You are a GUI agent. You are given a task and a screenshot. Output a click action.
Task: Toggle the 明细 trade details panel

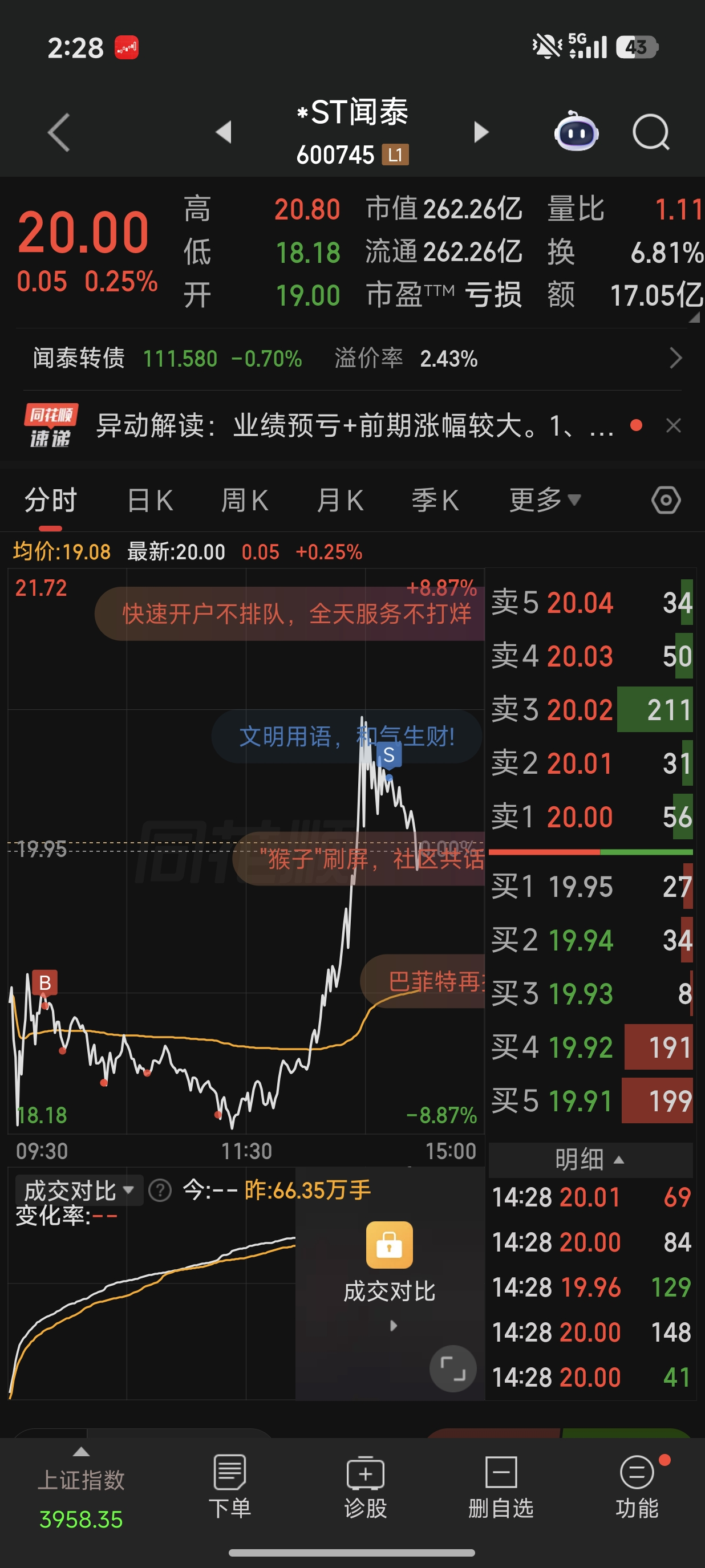point(590,1160)
